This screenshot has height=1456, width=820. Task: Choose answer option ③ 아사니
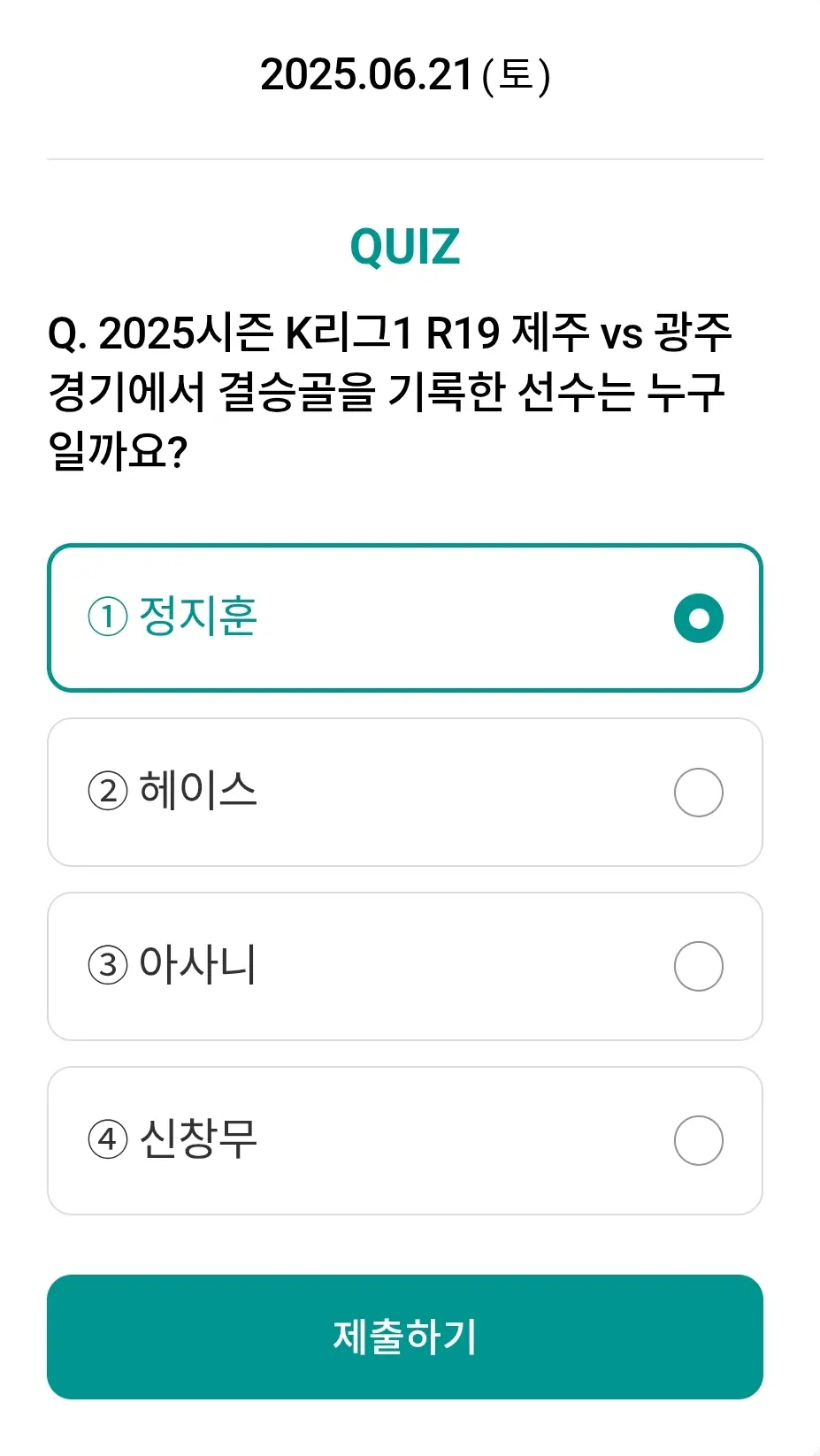tap(406, 966)
